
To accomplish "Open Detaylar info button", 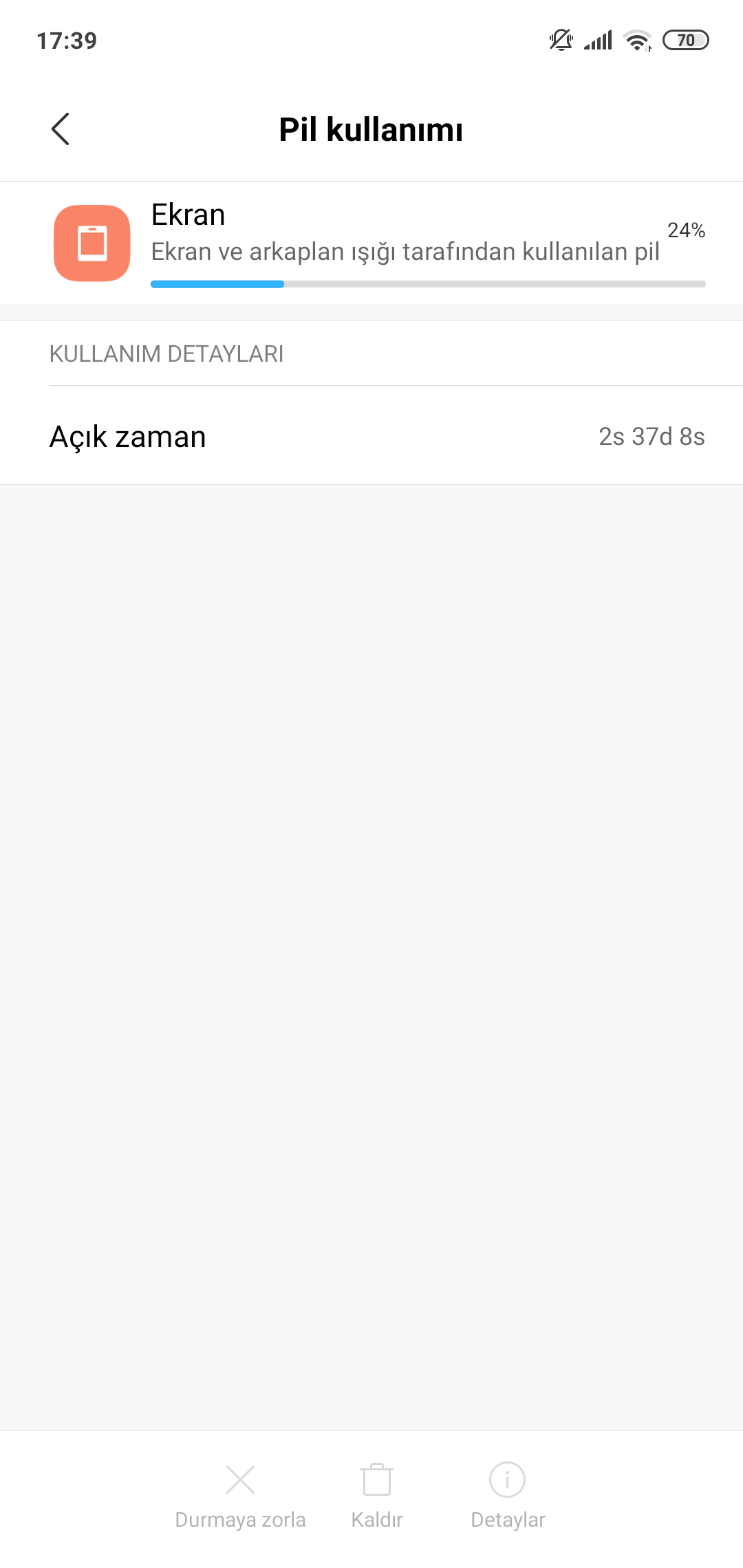I will (x=508, y=1494).
